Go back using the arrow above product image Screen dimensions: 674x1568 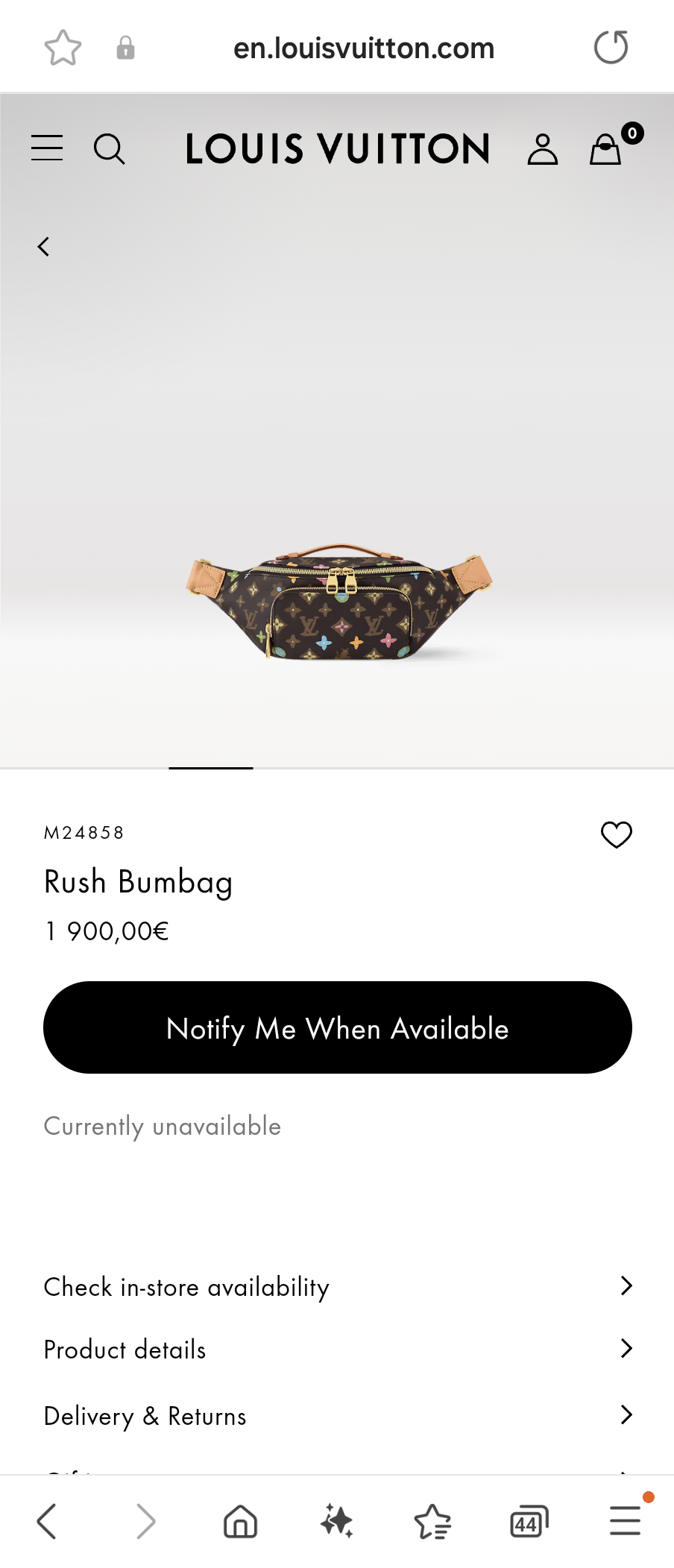tap(42, 246)
